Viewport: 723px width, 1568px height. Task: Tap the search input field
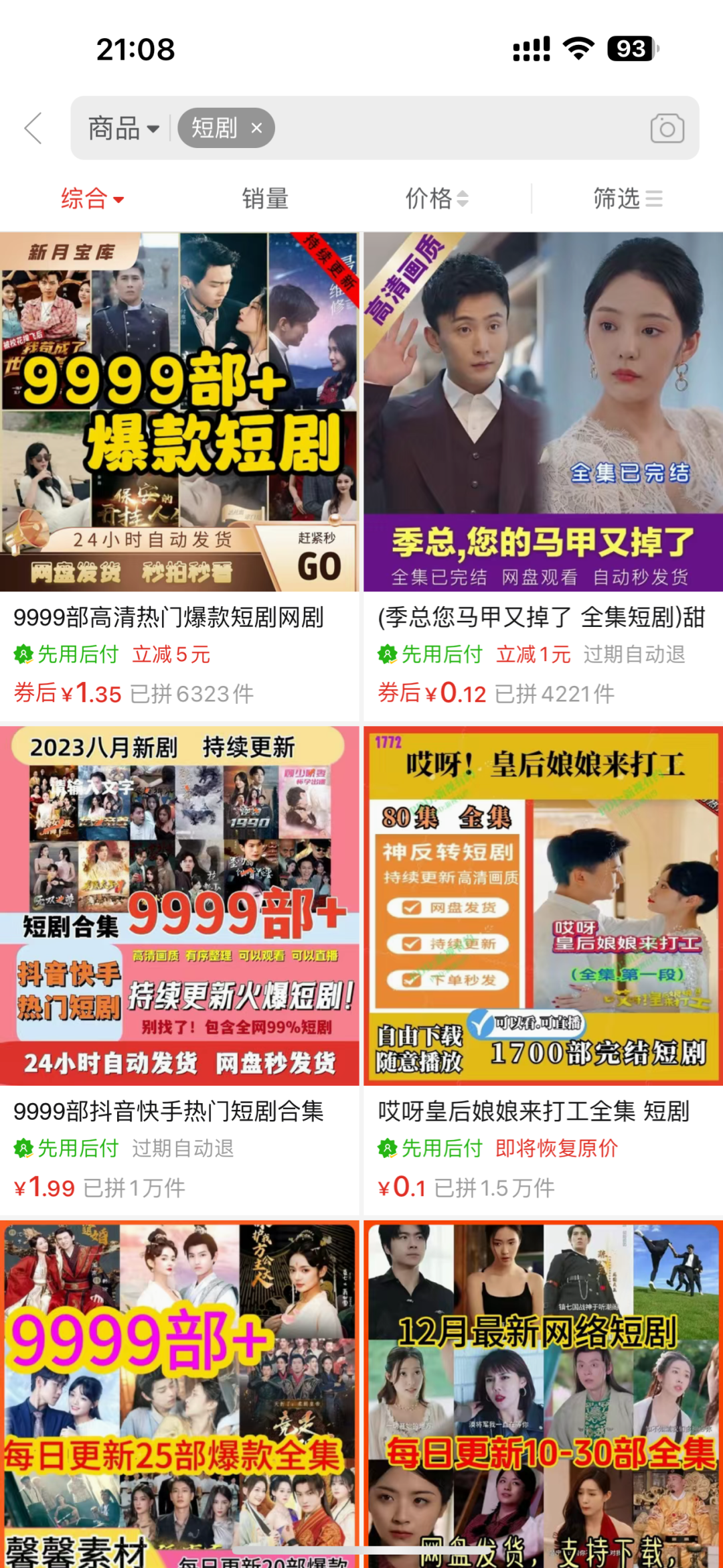point(455,128)
